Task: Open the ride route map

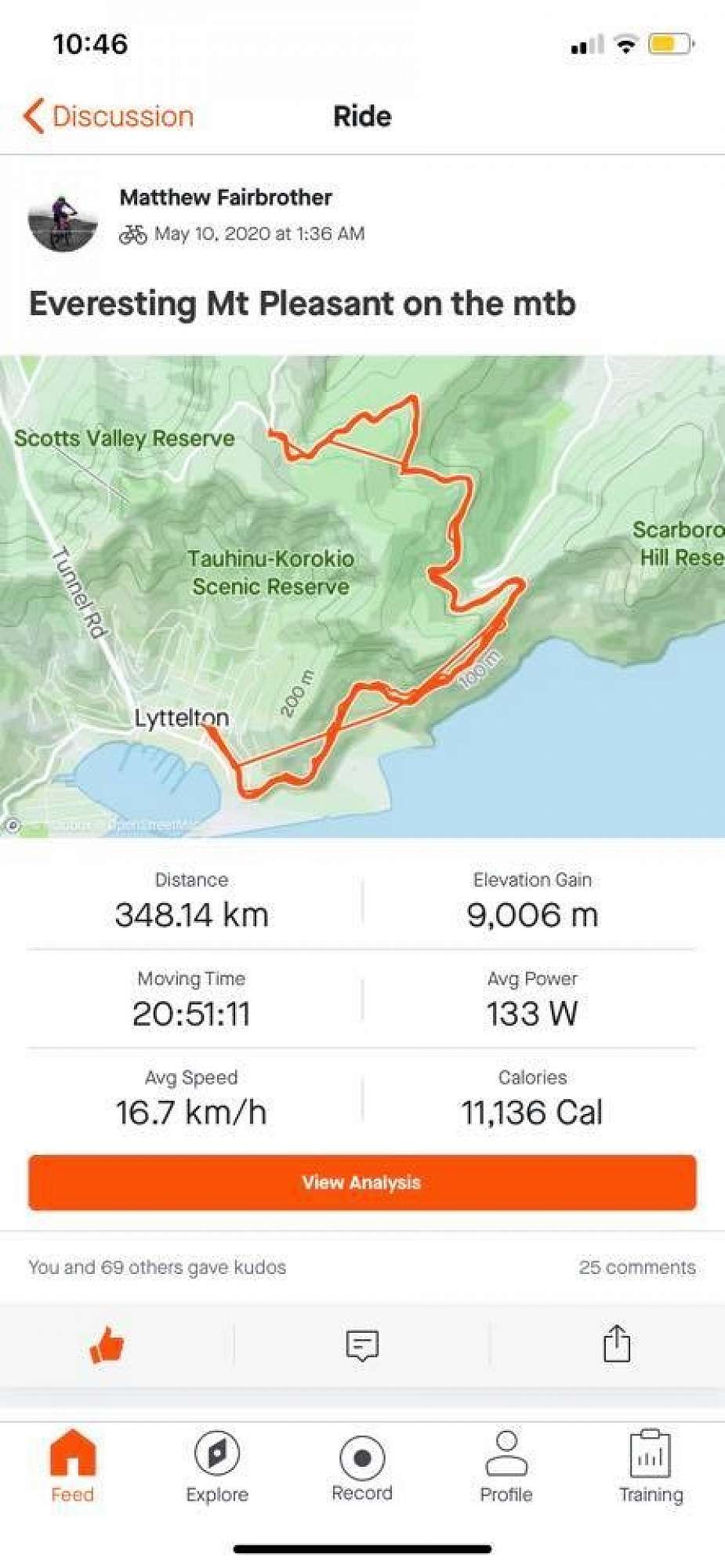Action: coord(362,596)
